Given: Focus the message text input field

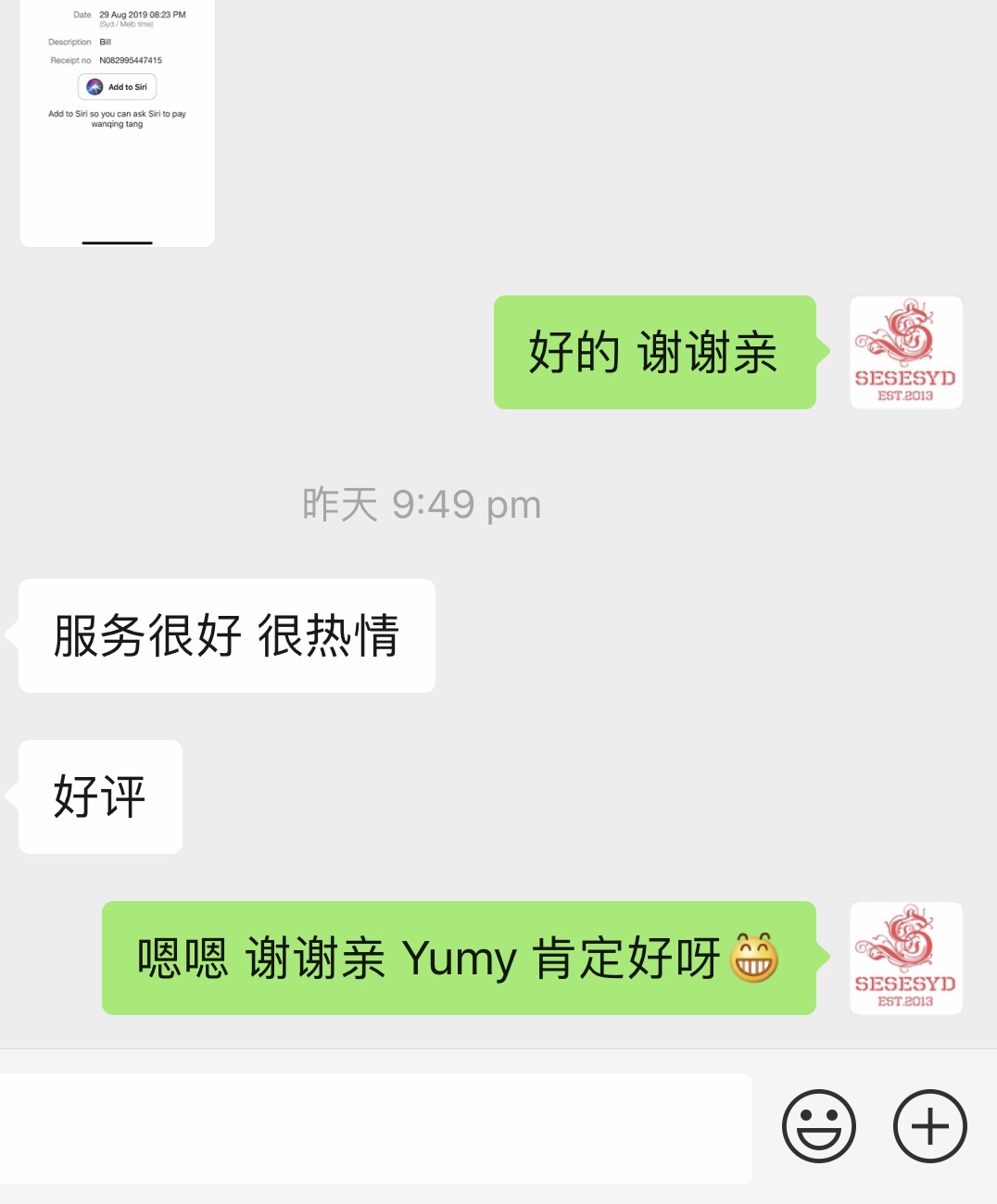Looking at the screenshot, I should click(375, 1128).
